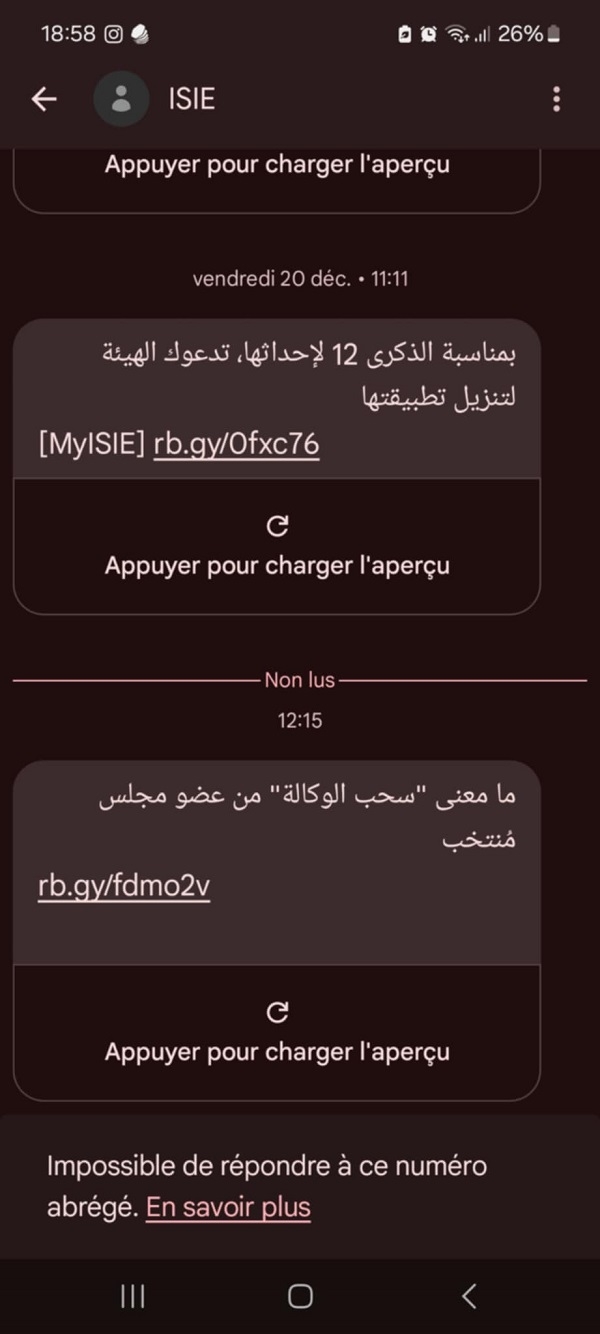Open the overflow menu

[556, 98]
